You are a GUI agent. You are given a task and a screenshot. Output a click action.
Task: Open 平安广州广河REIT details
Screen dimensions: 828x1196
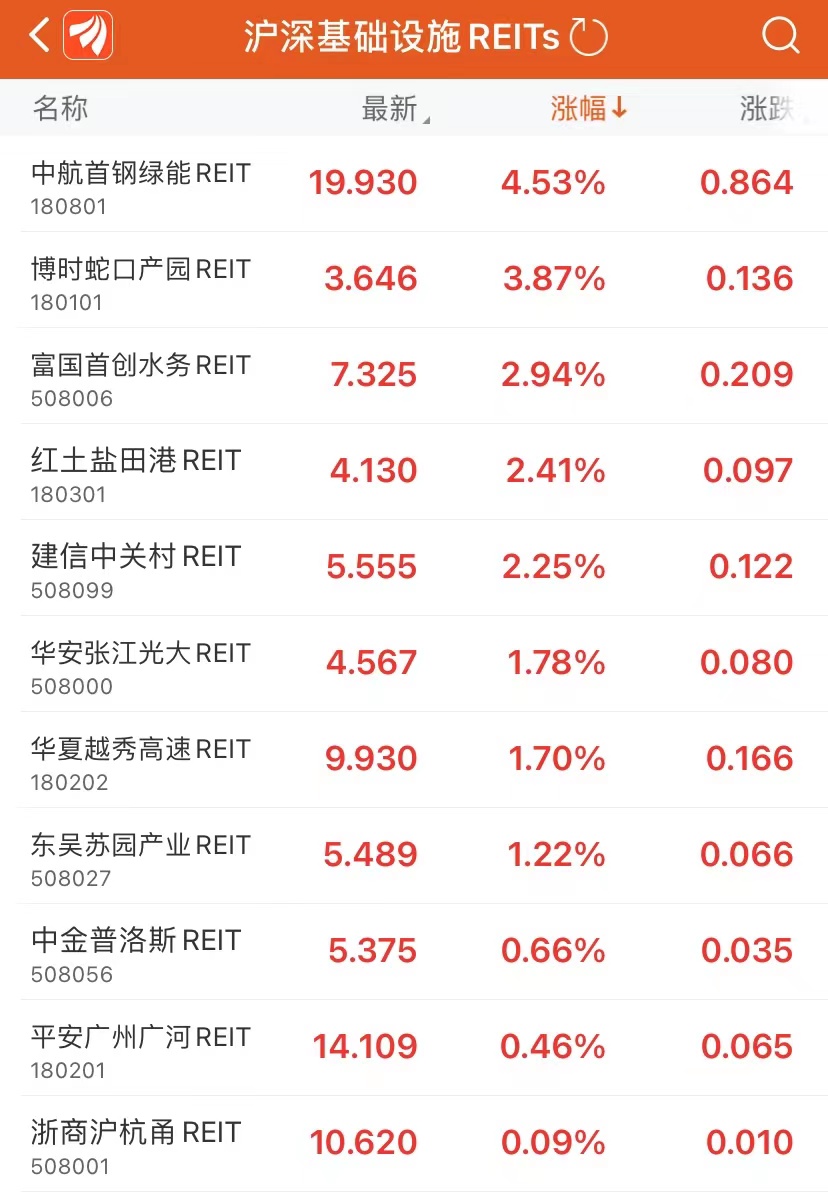[x=141, y=1048]
